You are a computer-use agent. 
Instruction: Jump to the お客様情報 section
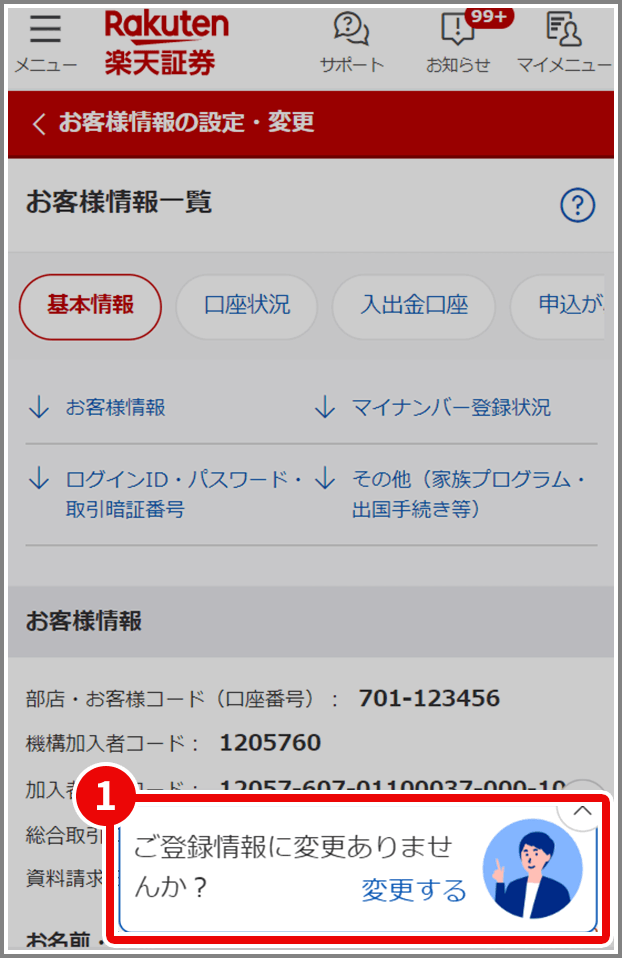tap(115, 408)
